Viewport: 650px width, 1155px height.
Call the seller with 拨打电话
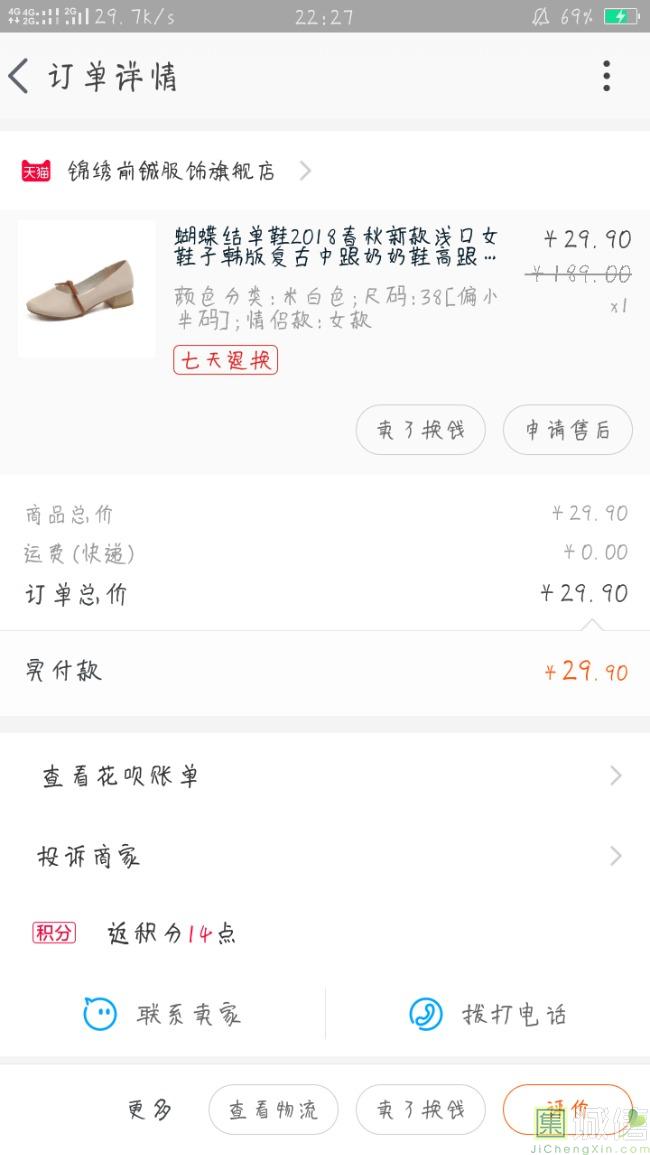point(488,1014)
